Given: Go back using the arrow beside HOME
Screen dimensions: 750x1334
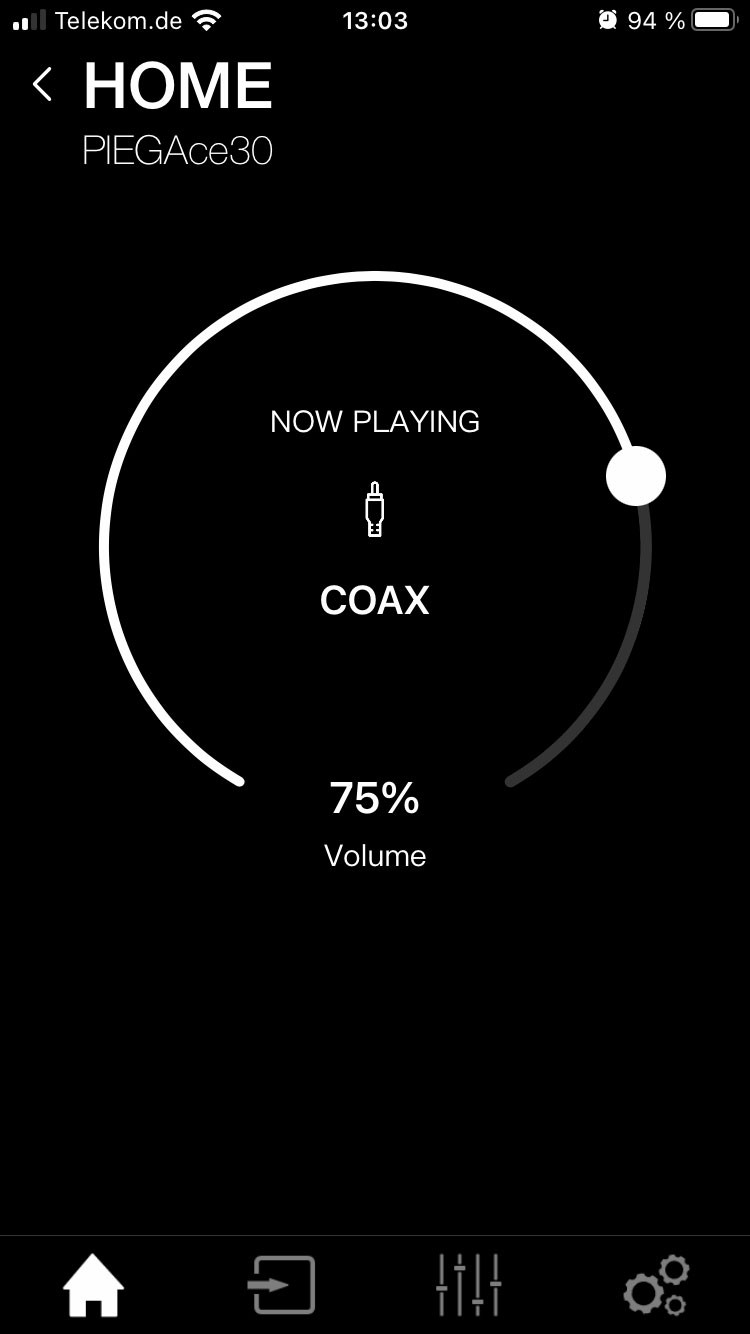Looking at the screenshot, I should tap(42, 85).
